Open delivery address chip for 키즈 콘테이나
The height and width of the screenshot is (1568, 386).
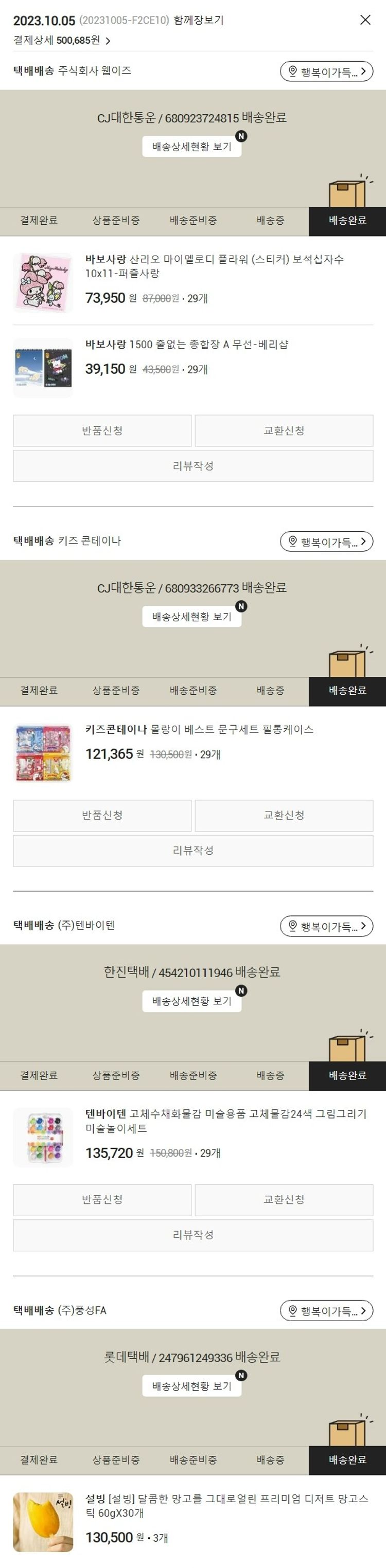tap(326, 542)
